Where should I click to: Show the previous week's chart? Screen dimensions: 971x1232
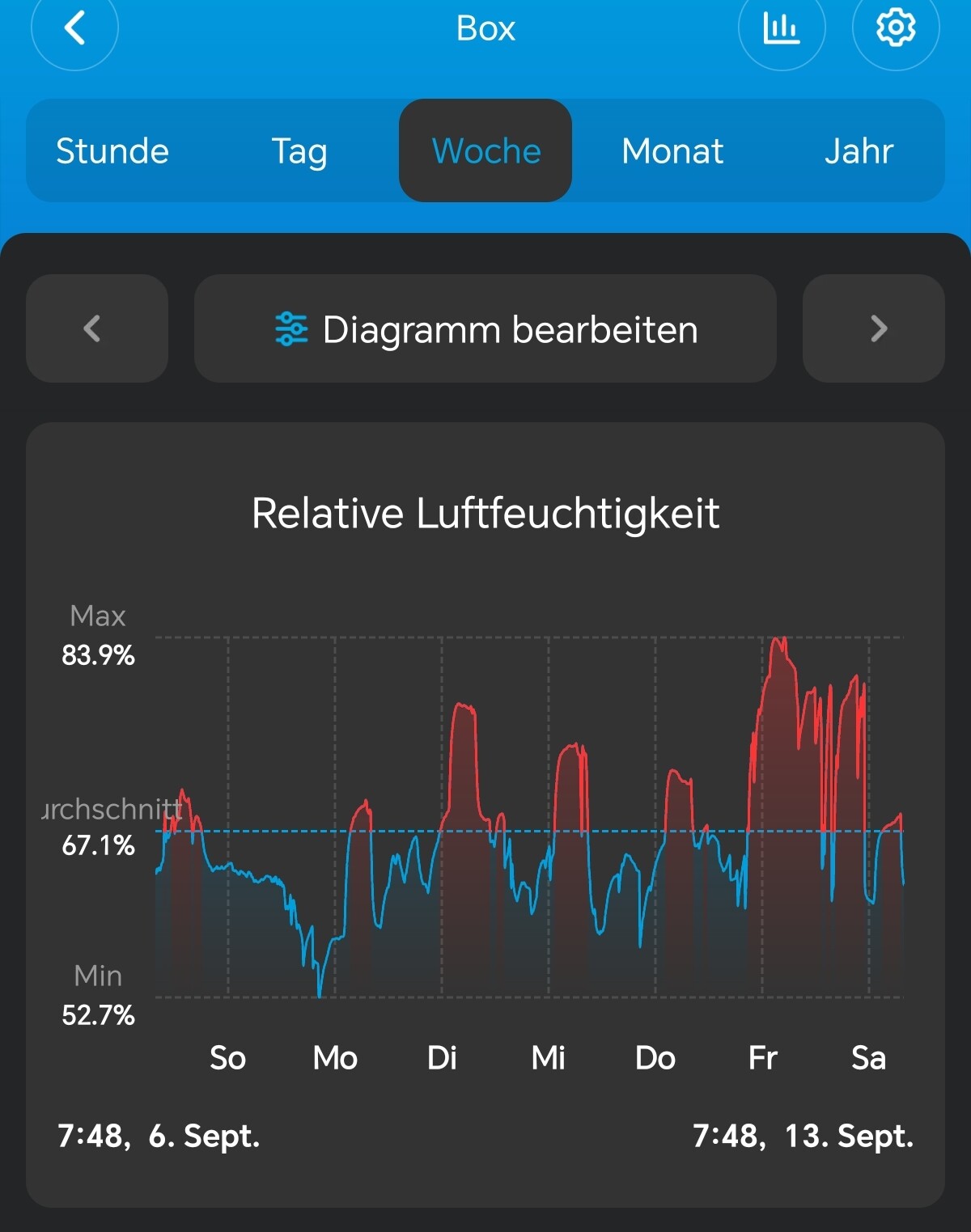[97, 328]
